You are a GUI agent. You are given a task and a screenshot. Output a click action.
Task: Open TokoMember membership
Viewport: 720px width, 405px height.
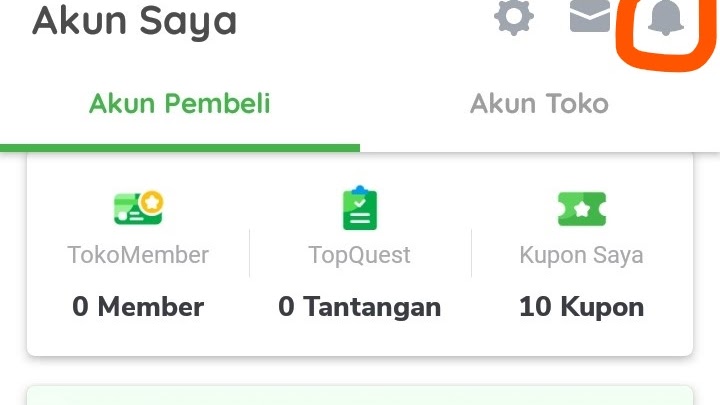click(x=138, y=255)
